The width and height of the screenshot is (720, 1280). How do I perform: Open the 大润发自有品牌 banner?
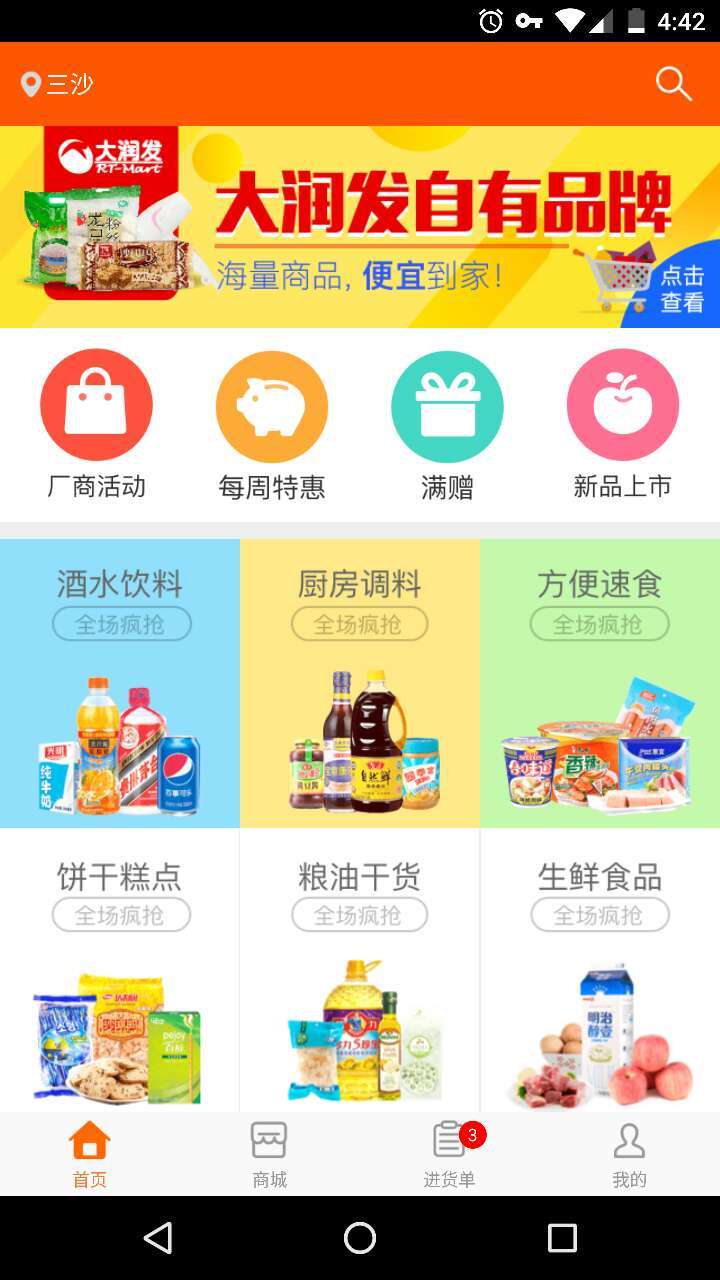360,227
